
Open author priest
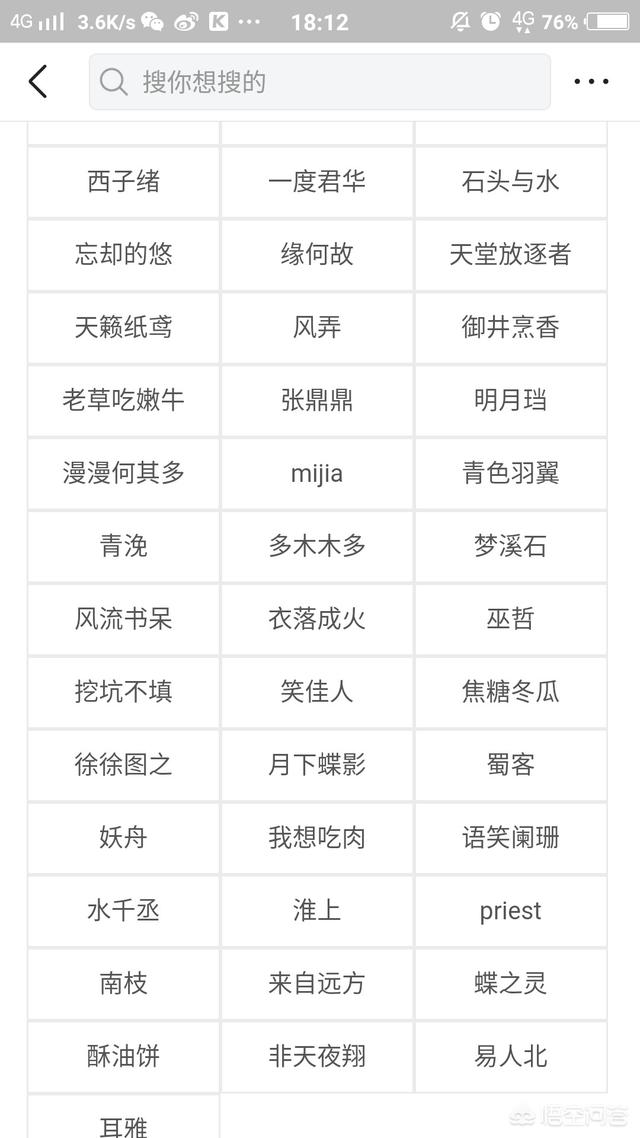click(x=510, y=911)
